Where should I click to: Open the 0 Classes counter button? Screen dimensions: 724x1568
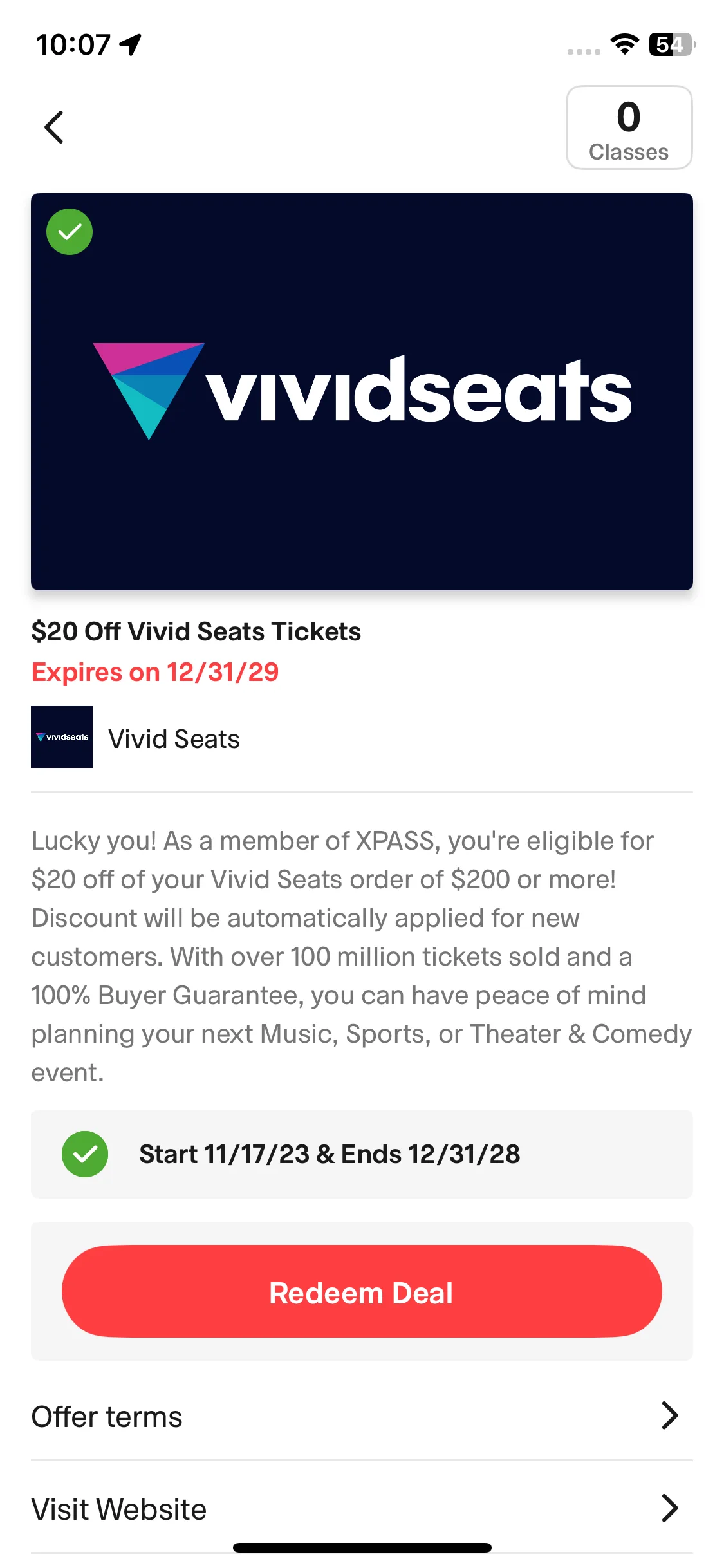coord(628,128)
